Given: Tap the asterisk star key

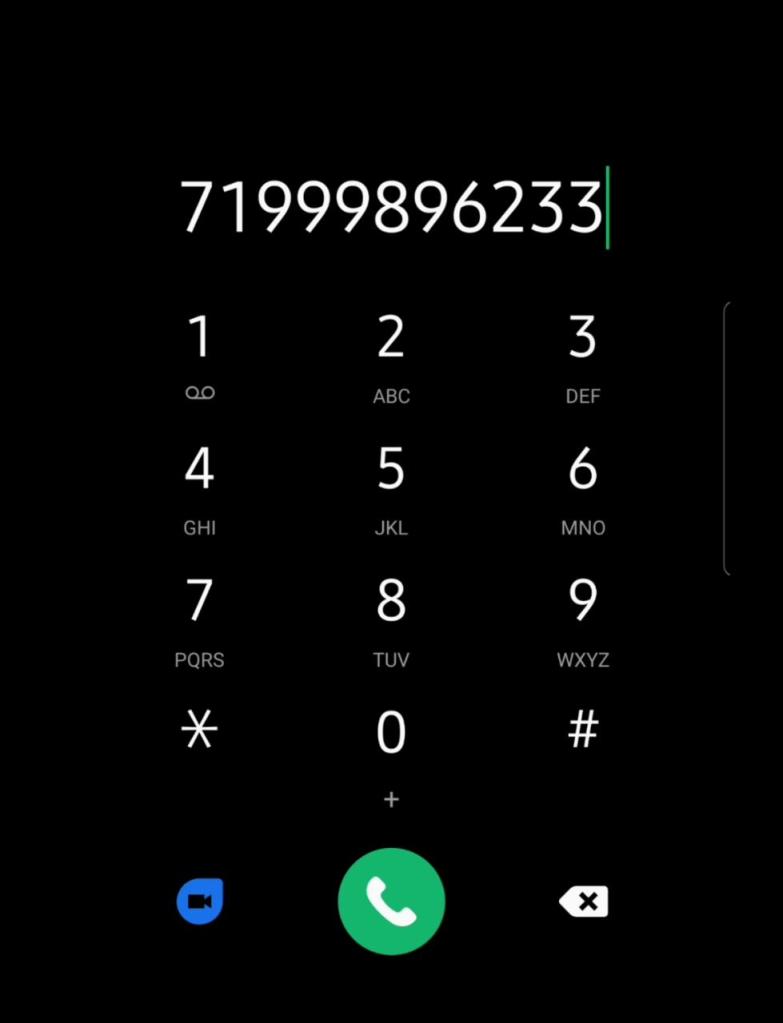Looking at the screenshot, I should pos(200,732).
